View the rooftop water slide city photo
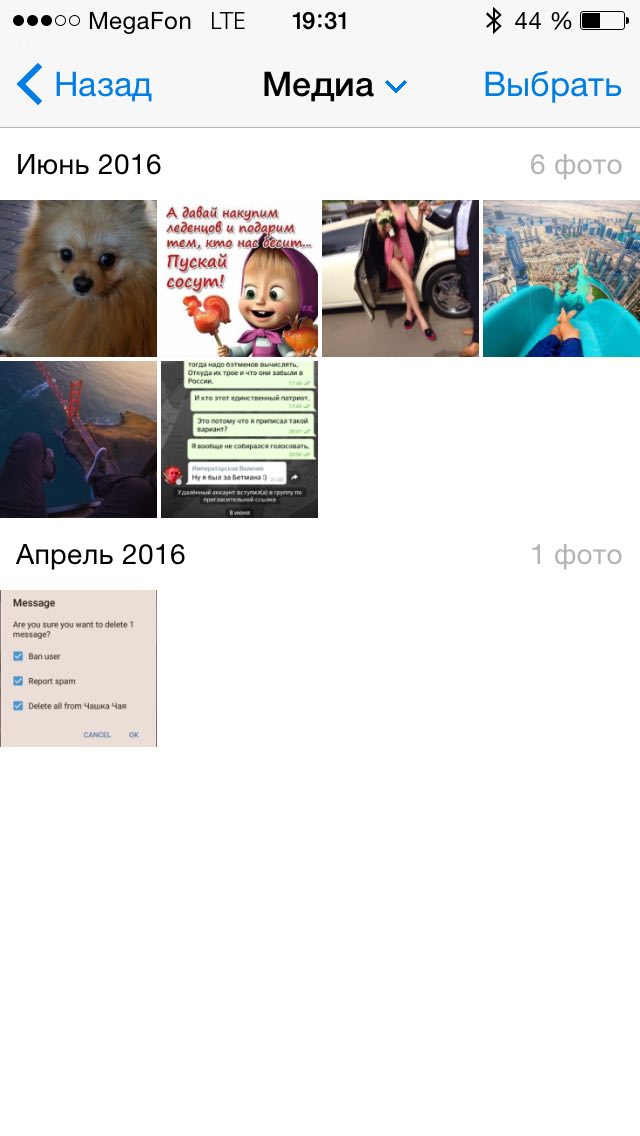 pyautogui.click(x=561, y=278)
